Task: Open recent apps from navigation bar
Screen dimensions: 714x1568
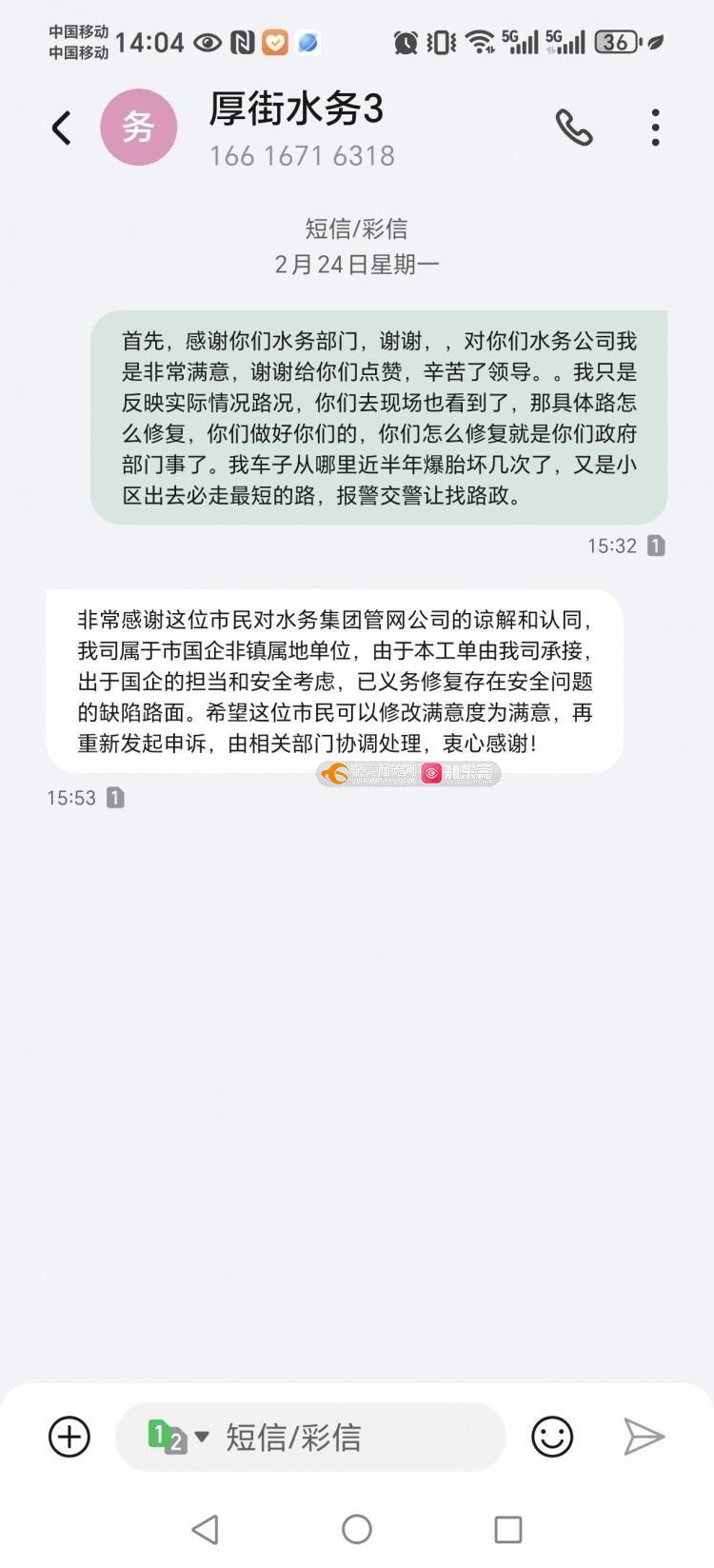Action: 508,1530
